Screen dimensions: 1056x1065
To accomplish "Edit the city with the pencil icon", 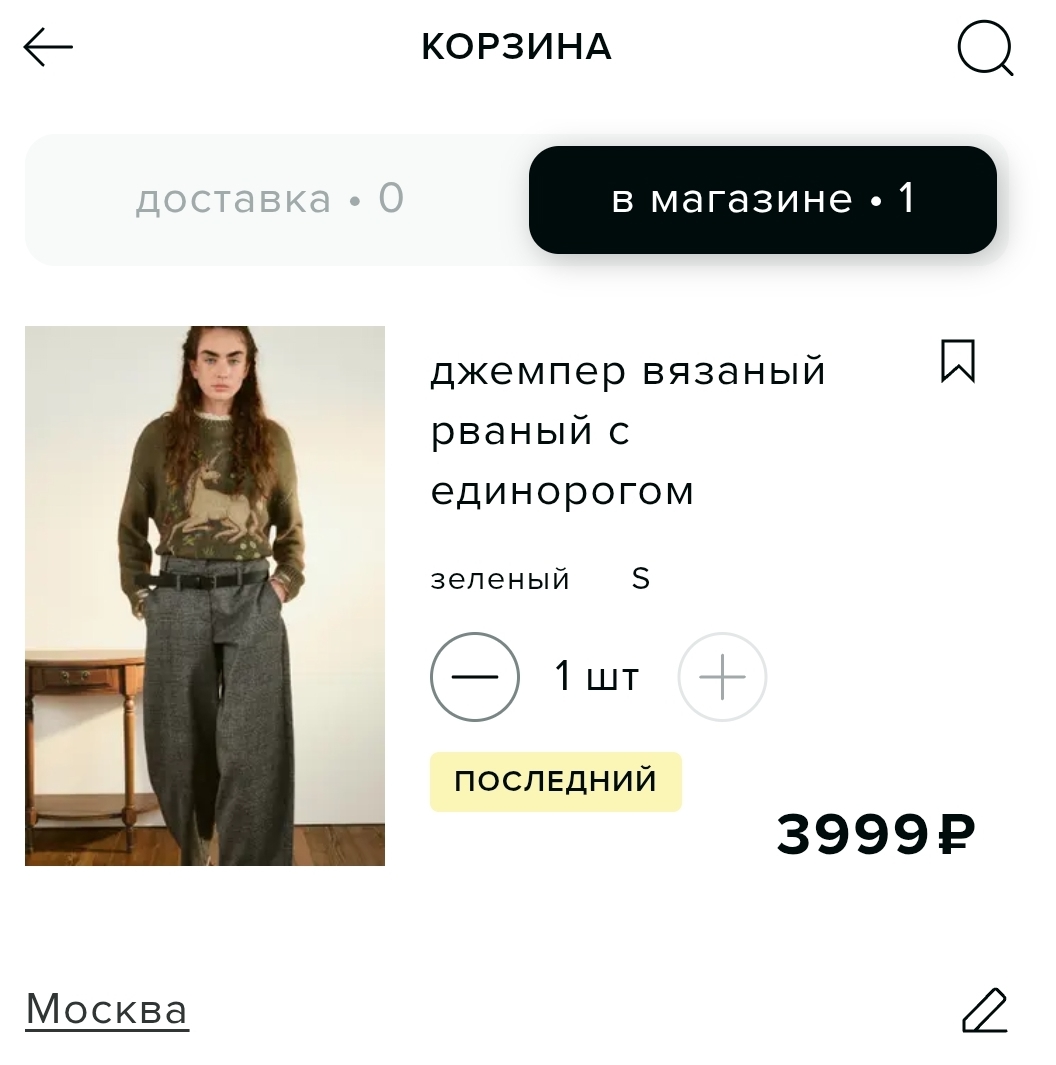I will [984, 1010].
